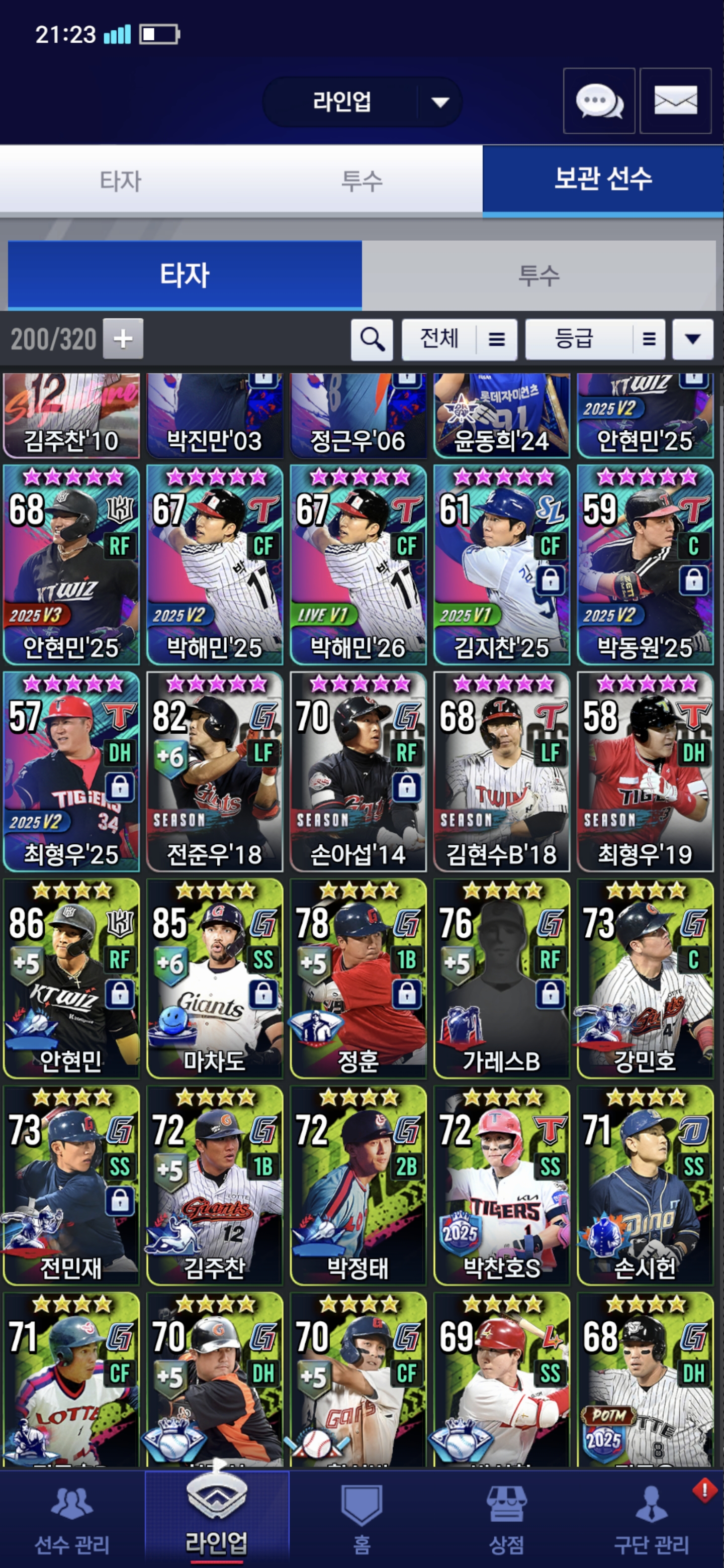Switch to the top 타자 tab
The height and width of the screenshot is (1568, 724).
pyautogui.click(x=120, y=181)
